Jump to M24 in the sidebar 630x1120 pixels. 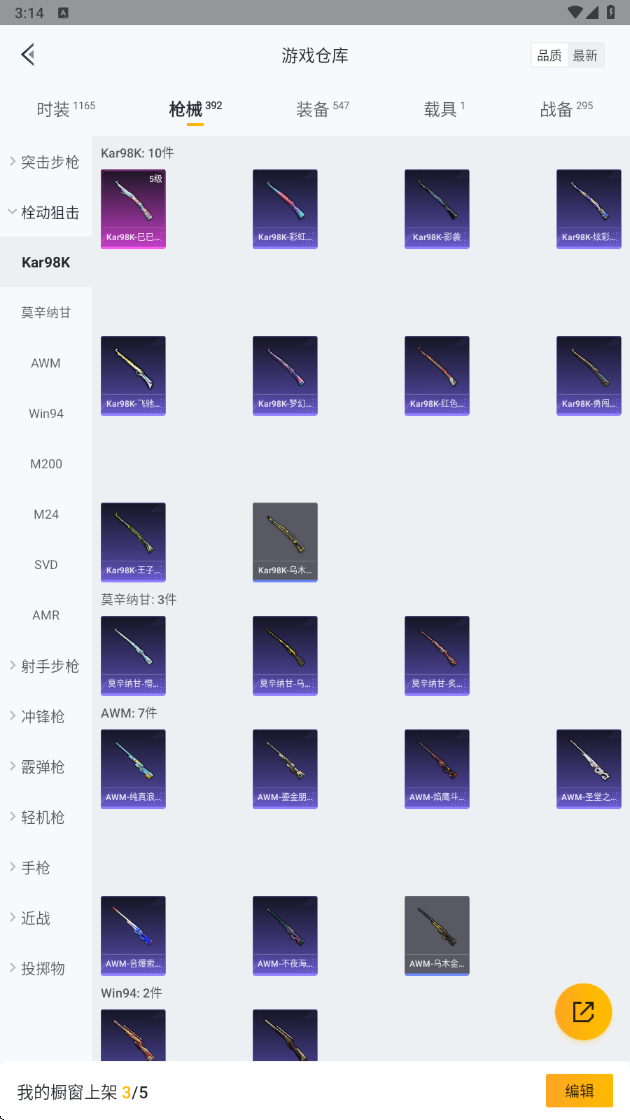[x=46, y=514]
